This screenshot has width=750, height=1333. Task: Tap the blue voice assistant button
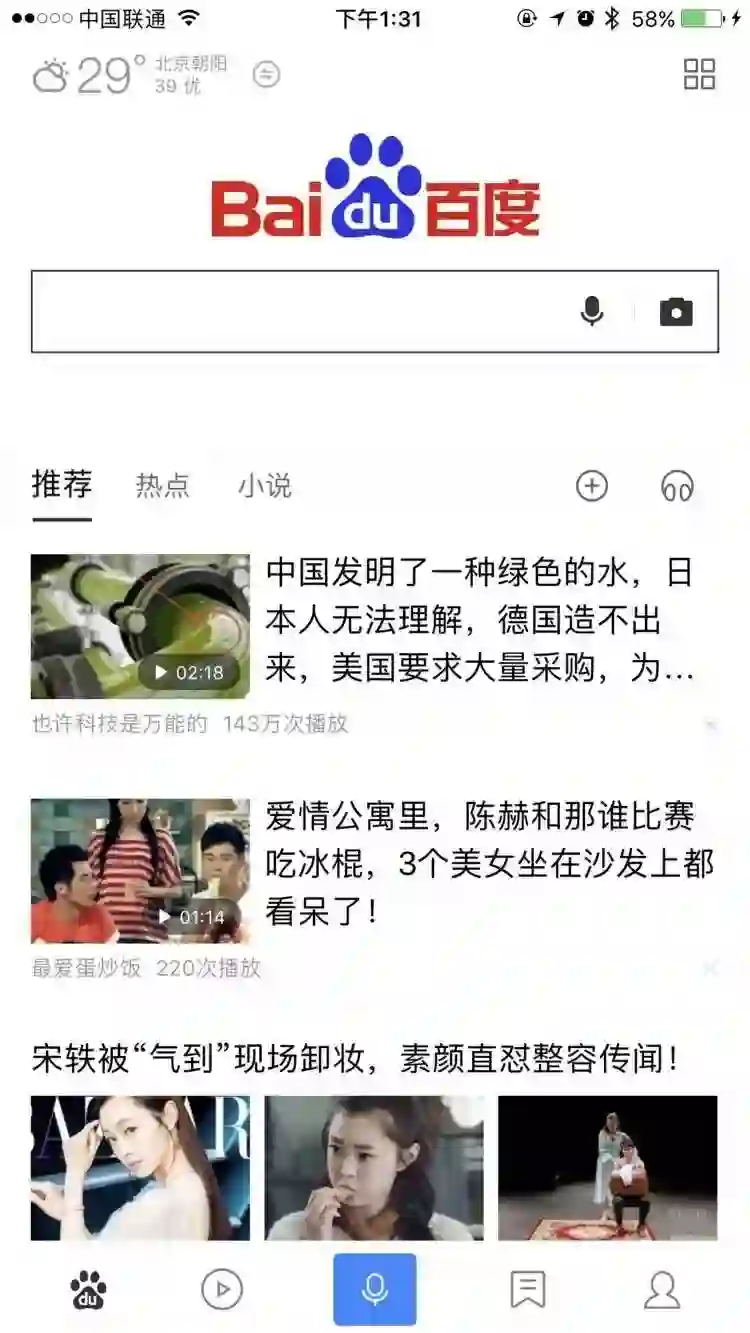click(375, 1290)
